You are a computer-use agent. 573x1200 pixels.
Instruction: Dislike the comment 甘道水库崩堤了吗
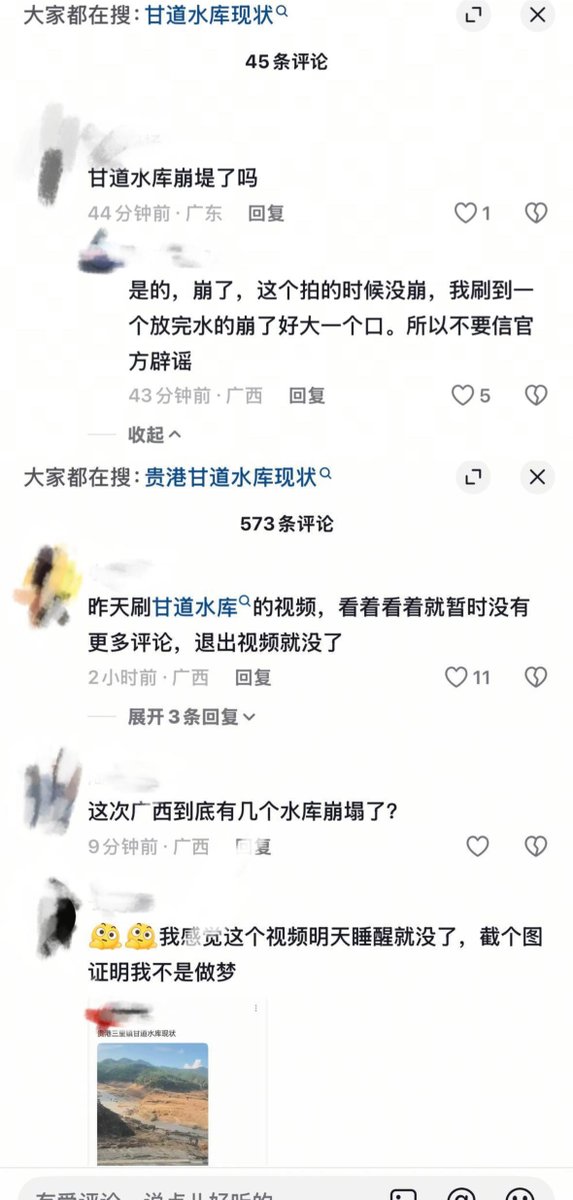pyautogui.click(x=536, y=213)
